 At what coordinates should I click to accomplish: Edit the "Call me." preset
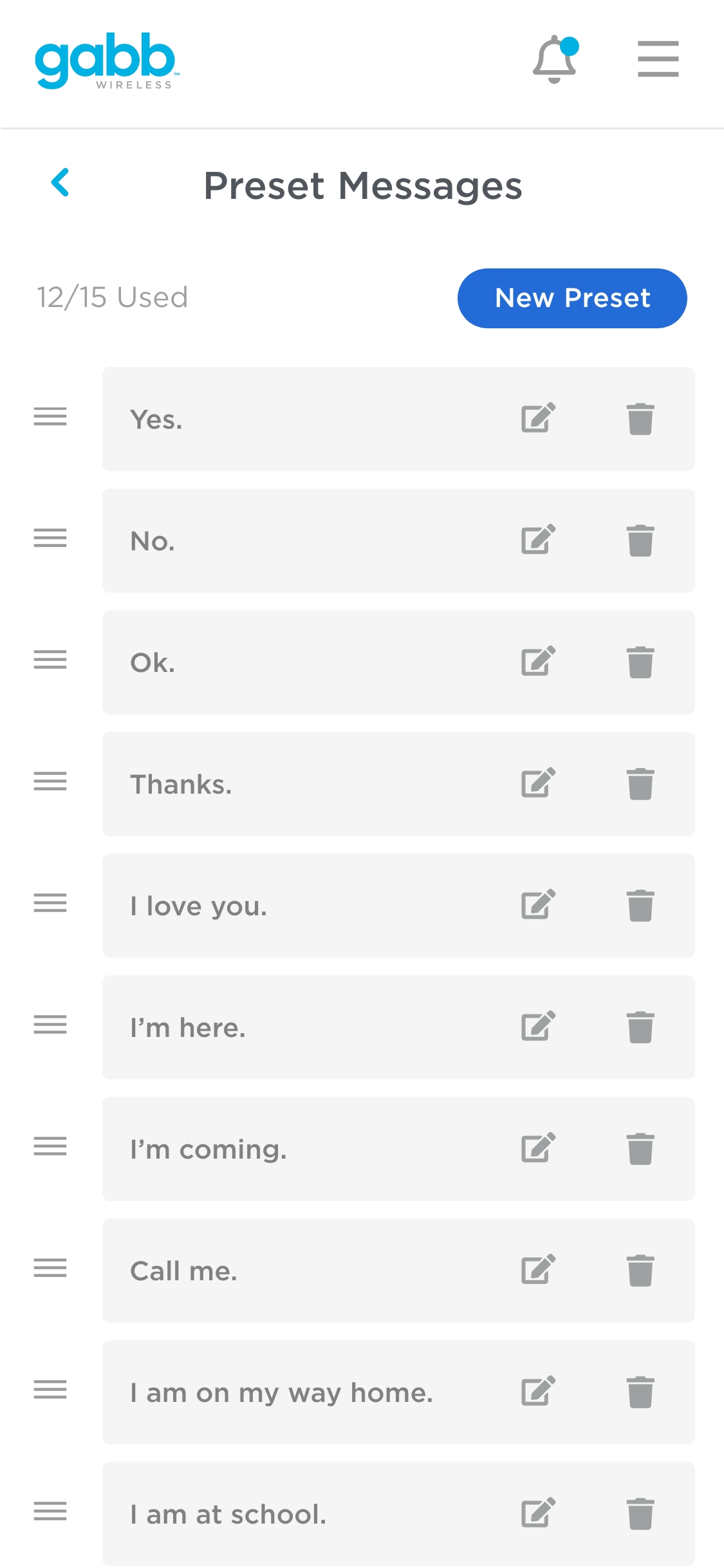coord(538,1270)
